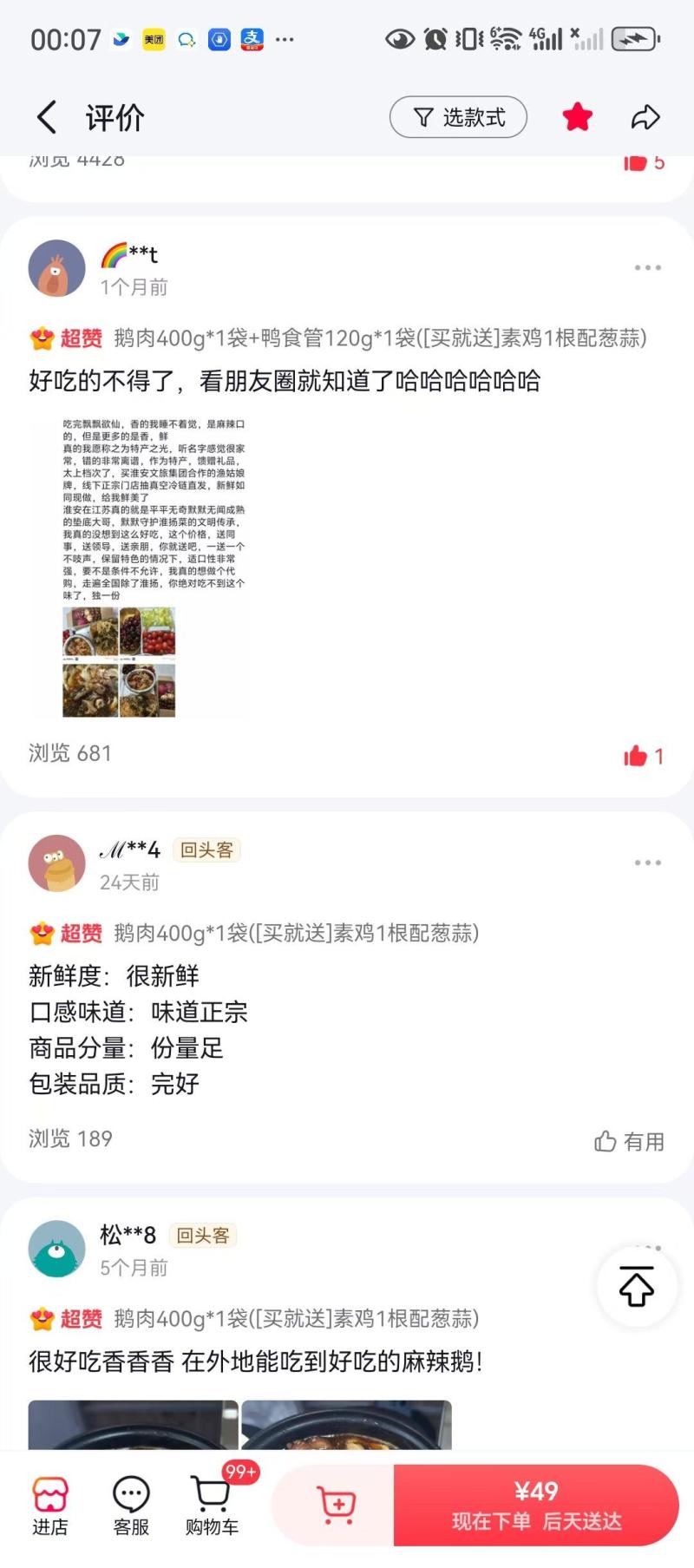
Task: Mark M**4's review as 有用
Action: 629,1141
